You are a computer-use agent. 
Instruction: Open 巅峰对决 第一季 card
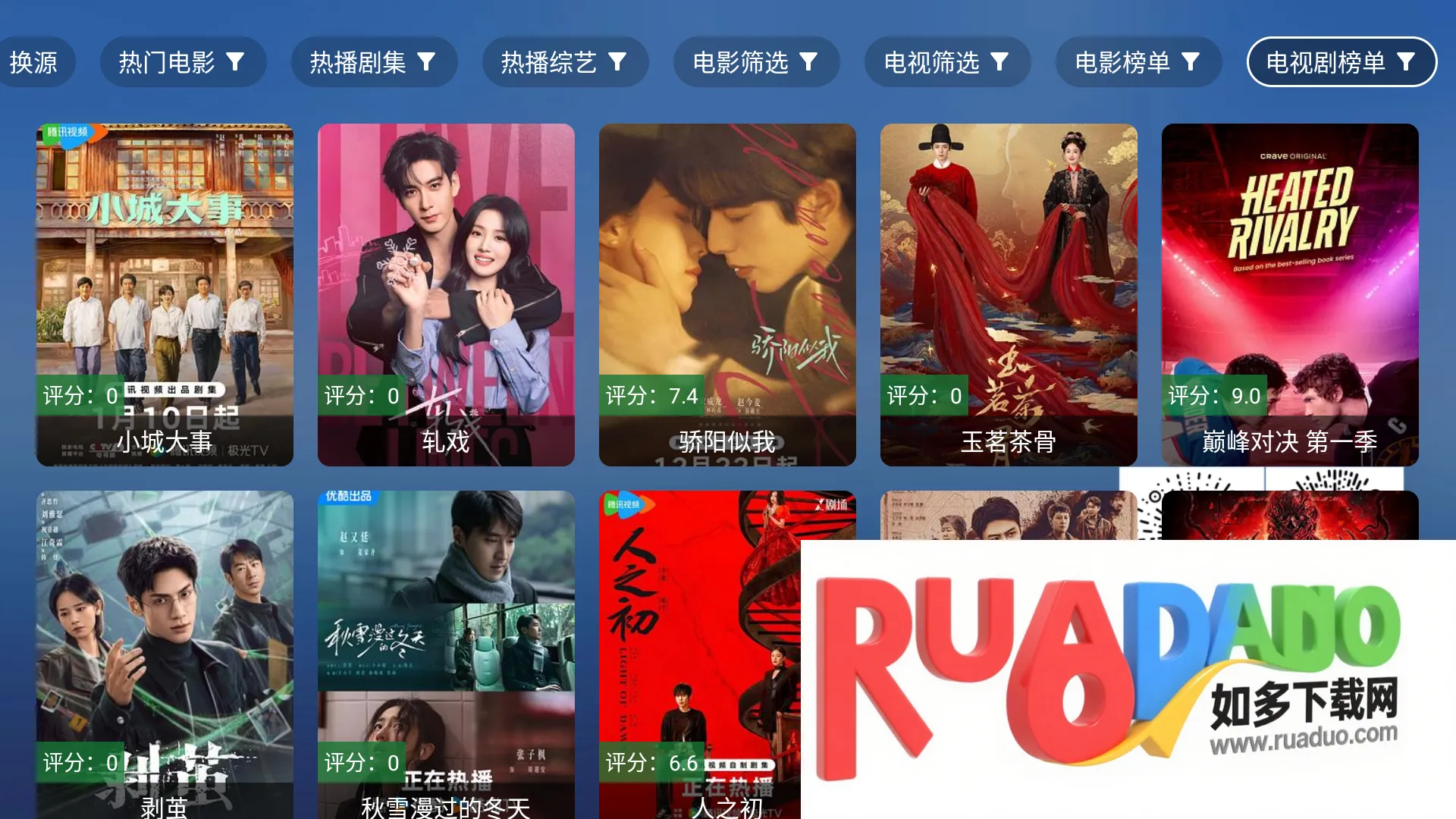pos(1290,294)
